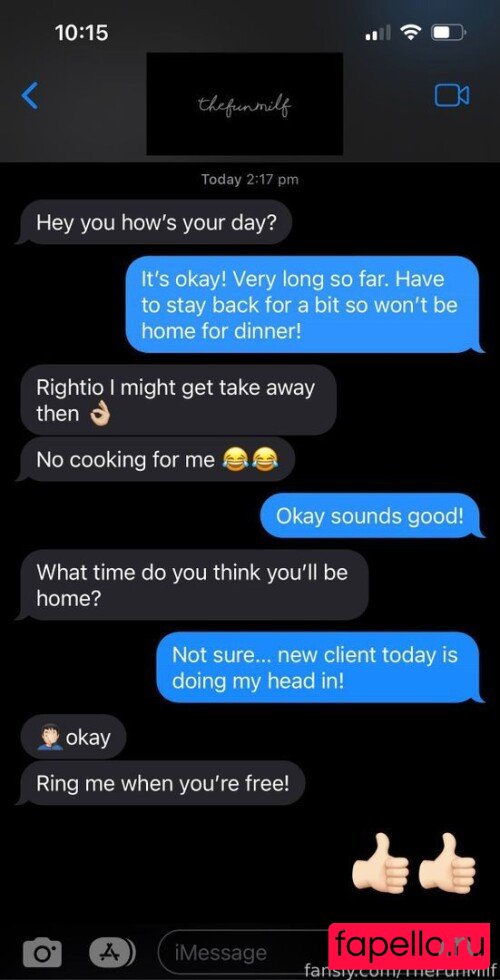
Task: Open the camera to attach a photo
Action: (42, 952)
